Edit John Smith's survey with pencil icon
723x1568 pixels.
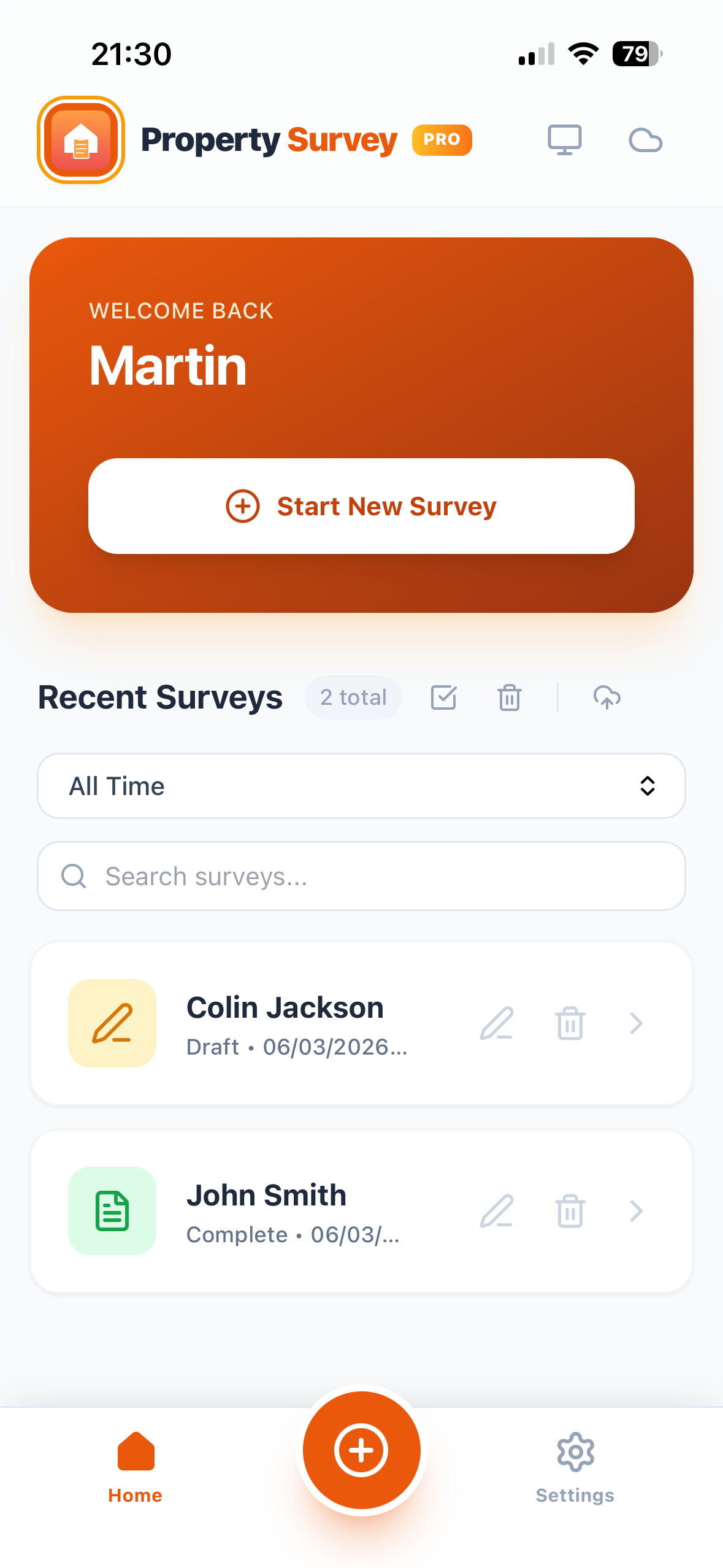pyautogui.click(x=497, y=1211)
